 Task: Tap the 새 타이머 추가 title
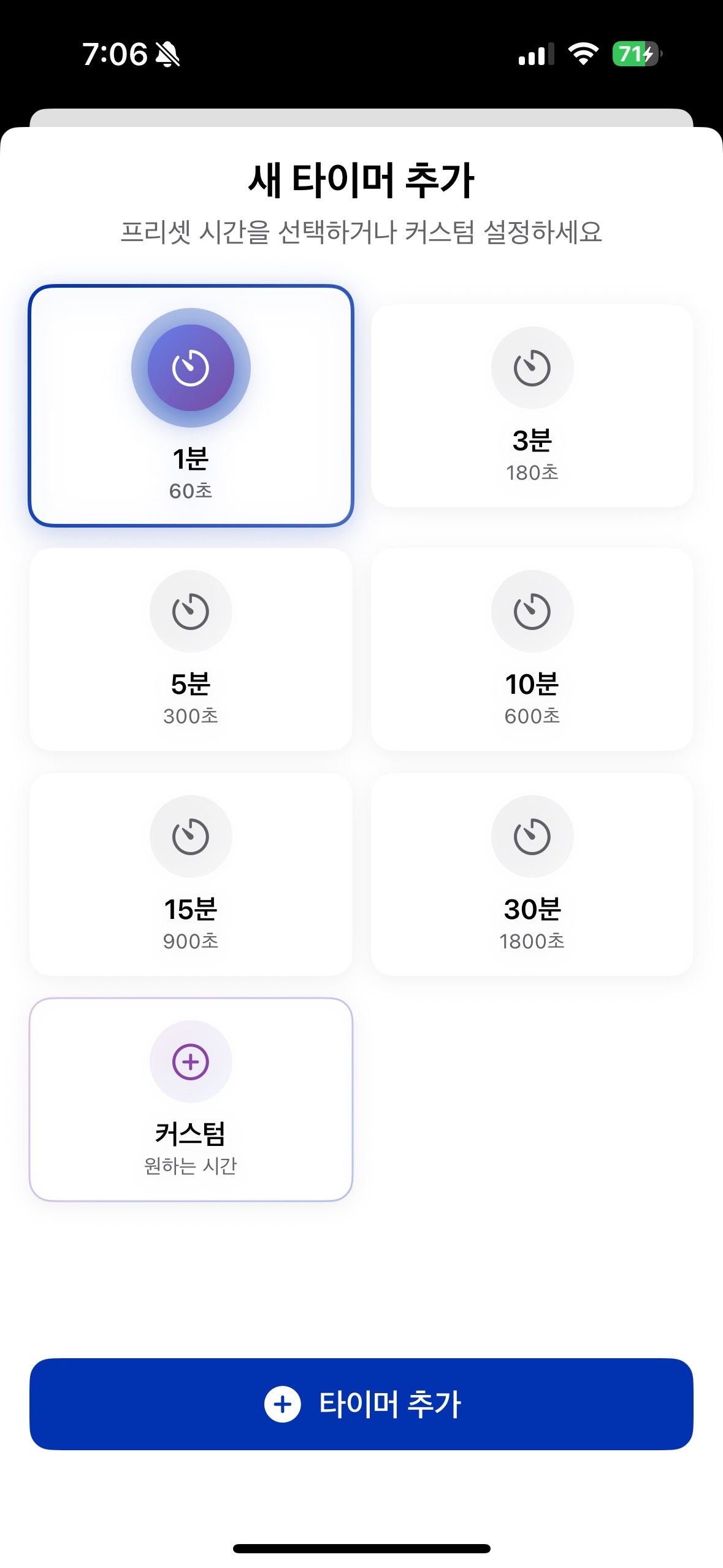361,178
